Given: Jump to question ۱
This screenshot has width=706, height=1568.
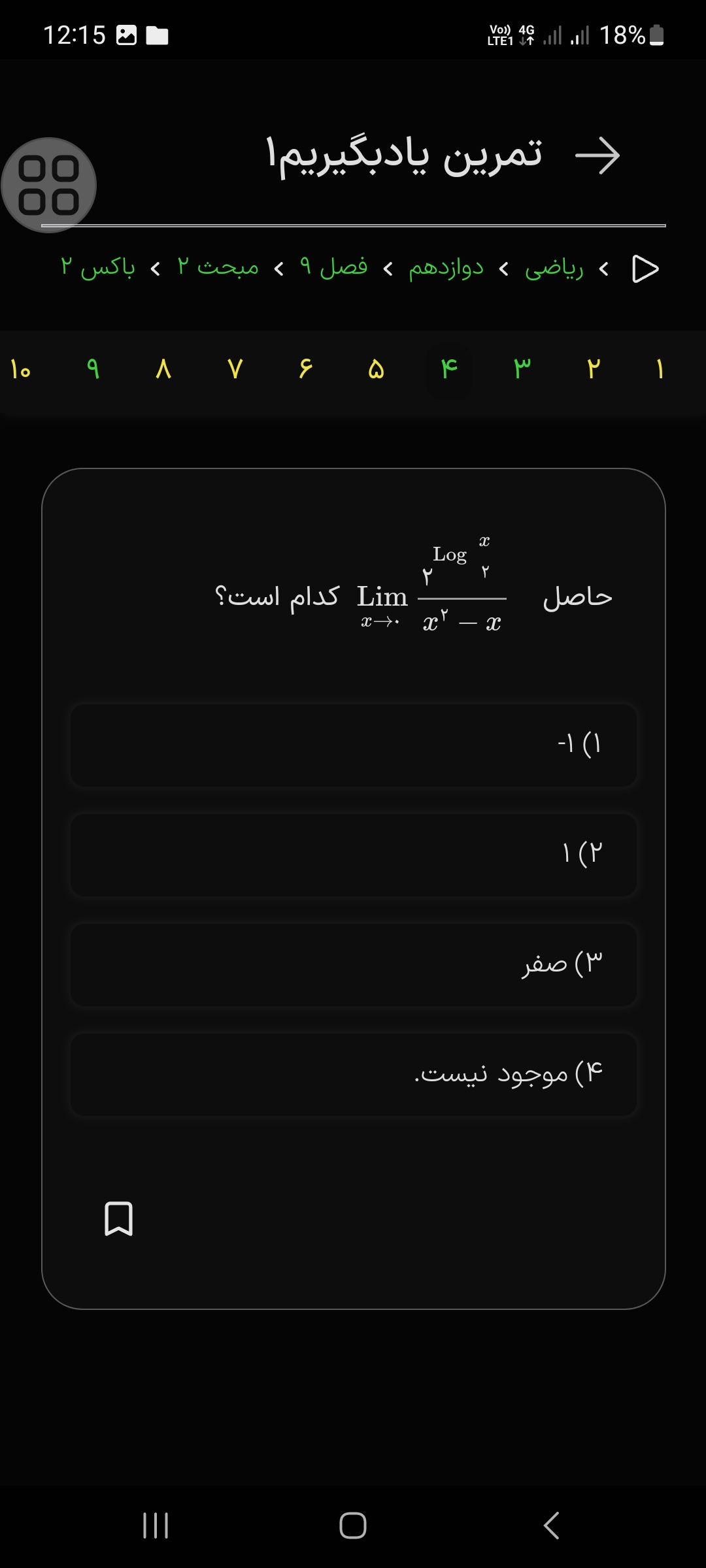Looking at the screenshot, I should (660, 370).
